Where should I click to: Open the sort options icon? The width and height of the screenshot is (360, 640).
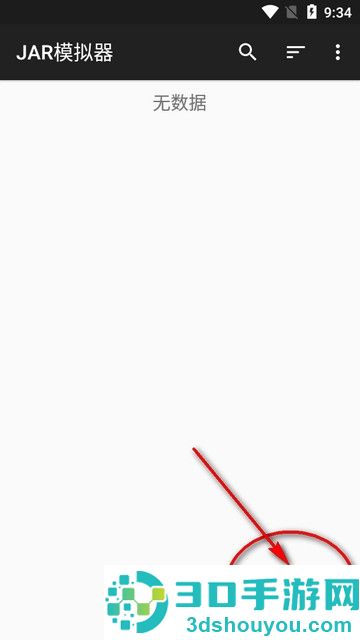pyautogui.click(x=296, y=52)
